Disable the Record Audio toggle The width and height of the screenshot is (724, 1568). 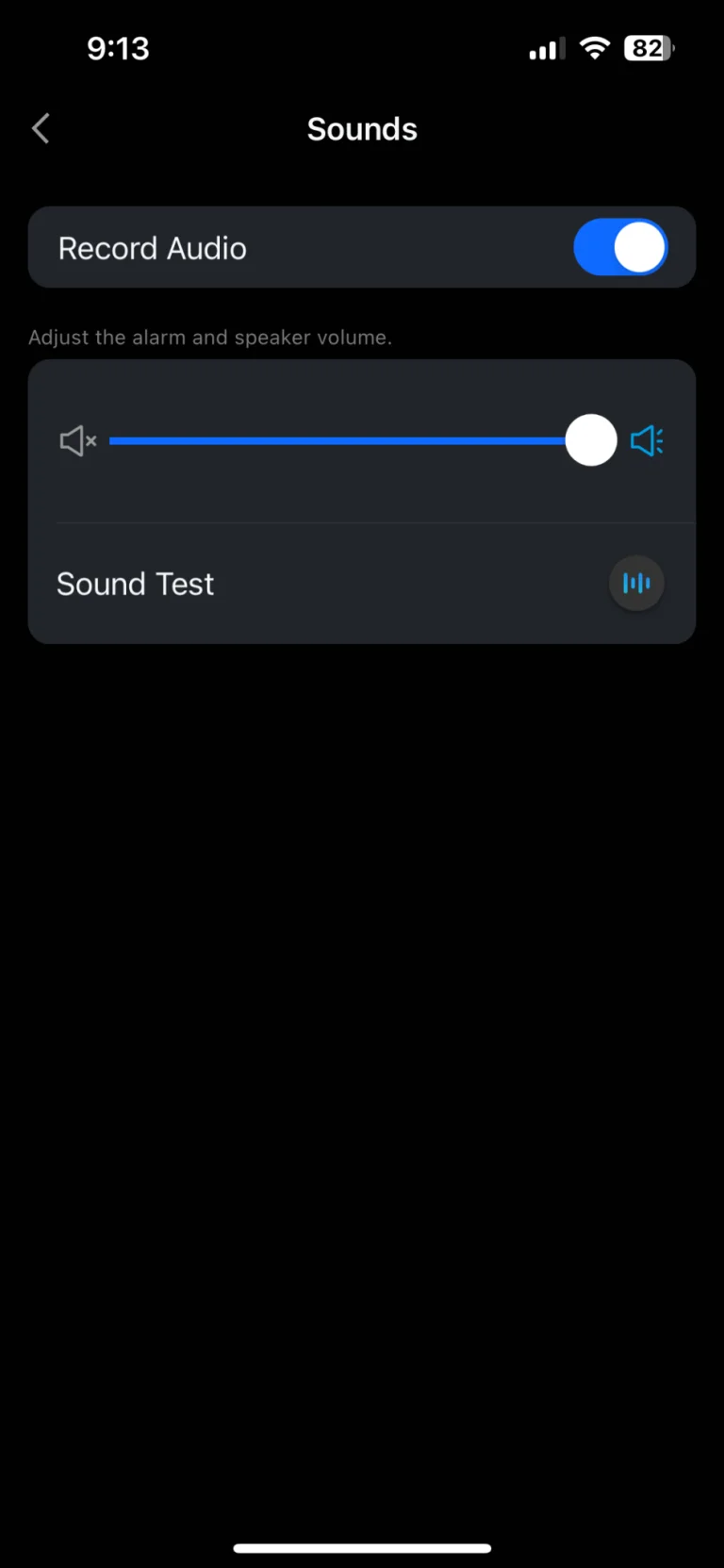pyautogui.click(x=621, y=247)
